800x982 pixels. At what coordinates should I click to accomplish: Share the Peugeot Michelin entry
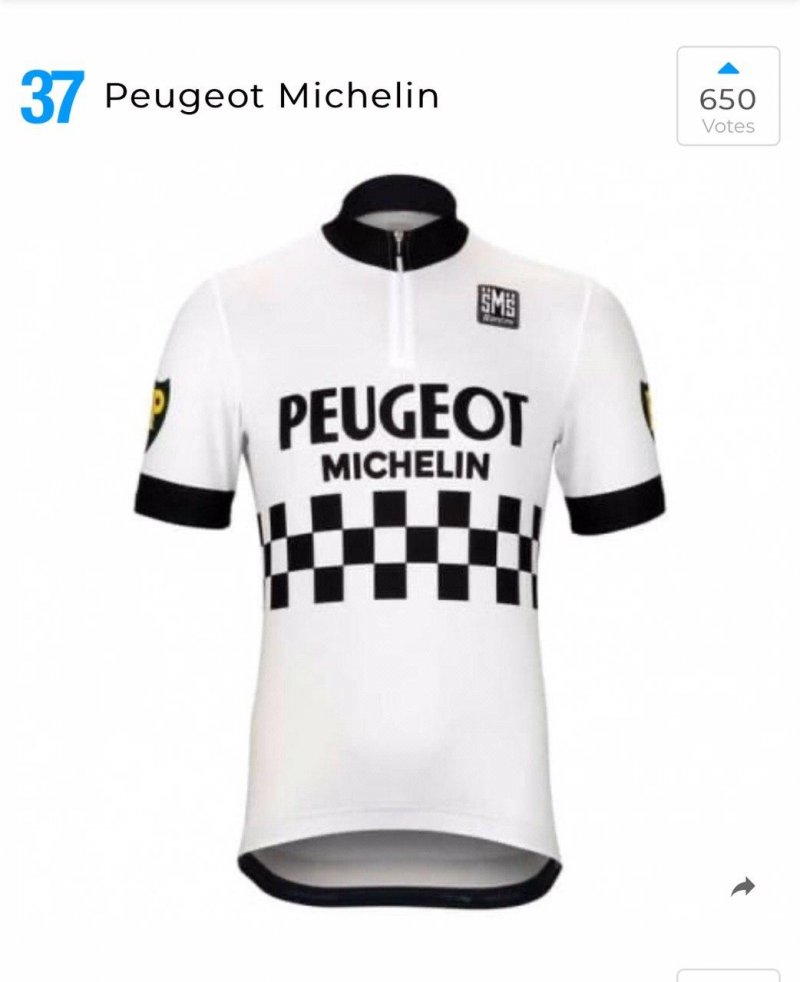tap(742, 887)
